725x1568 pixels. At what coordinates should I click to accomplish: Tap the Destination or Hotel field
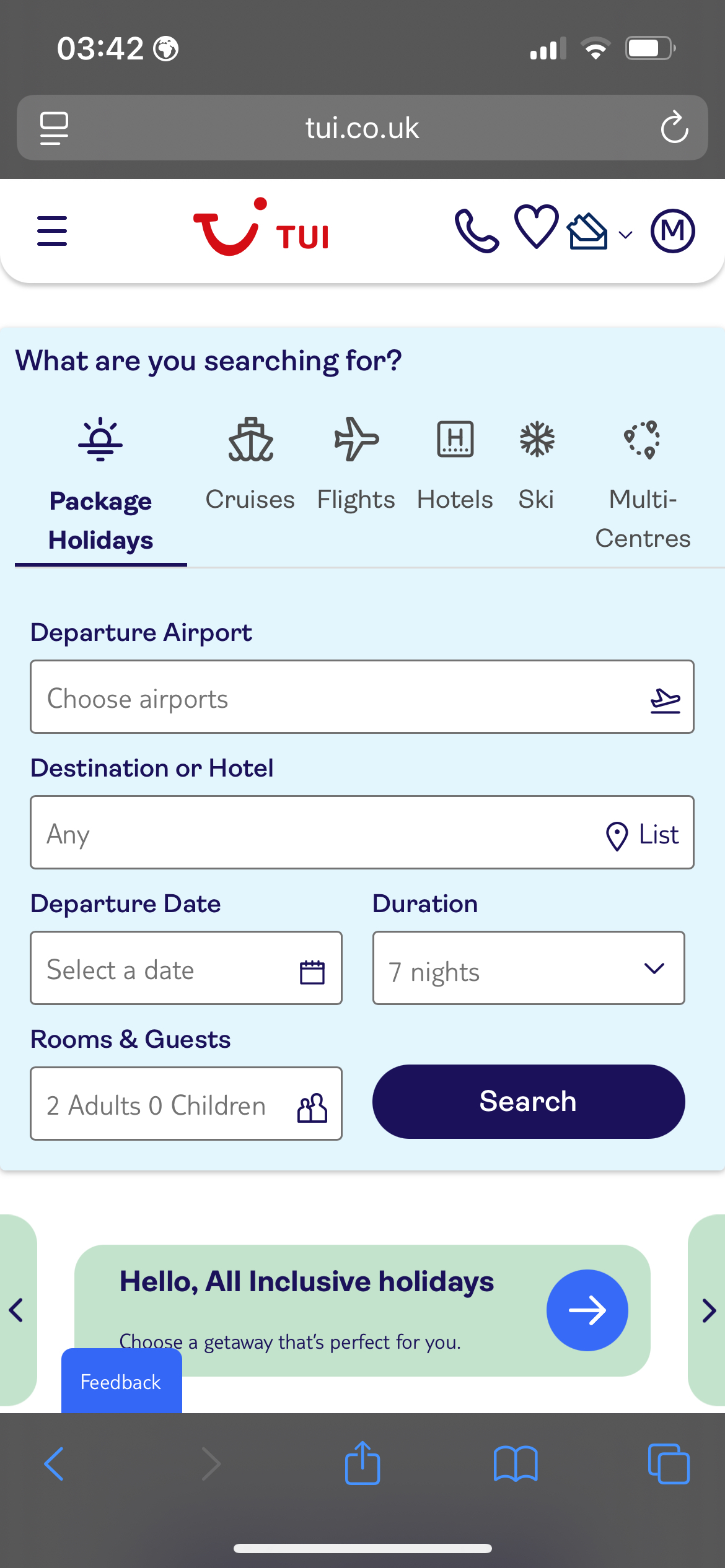pyautogui.click(x=316, y=832)
